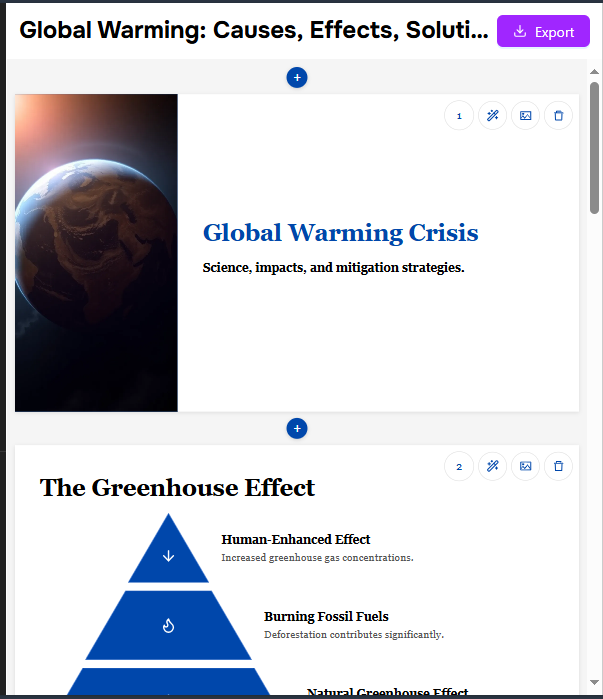
Task: Delete the Greenhouse Effect slide
Action: pyautogui.click(x=558, y=466)
